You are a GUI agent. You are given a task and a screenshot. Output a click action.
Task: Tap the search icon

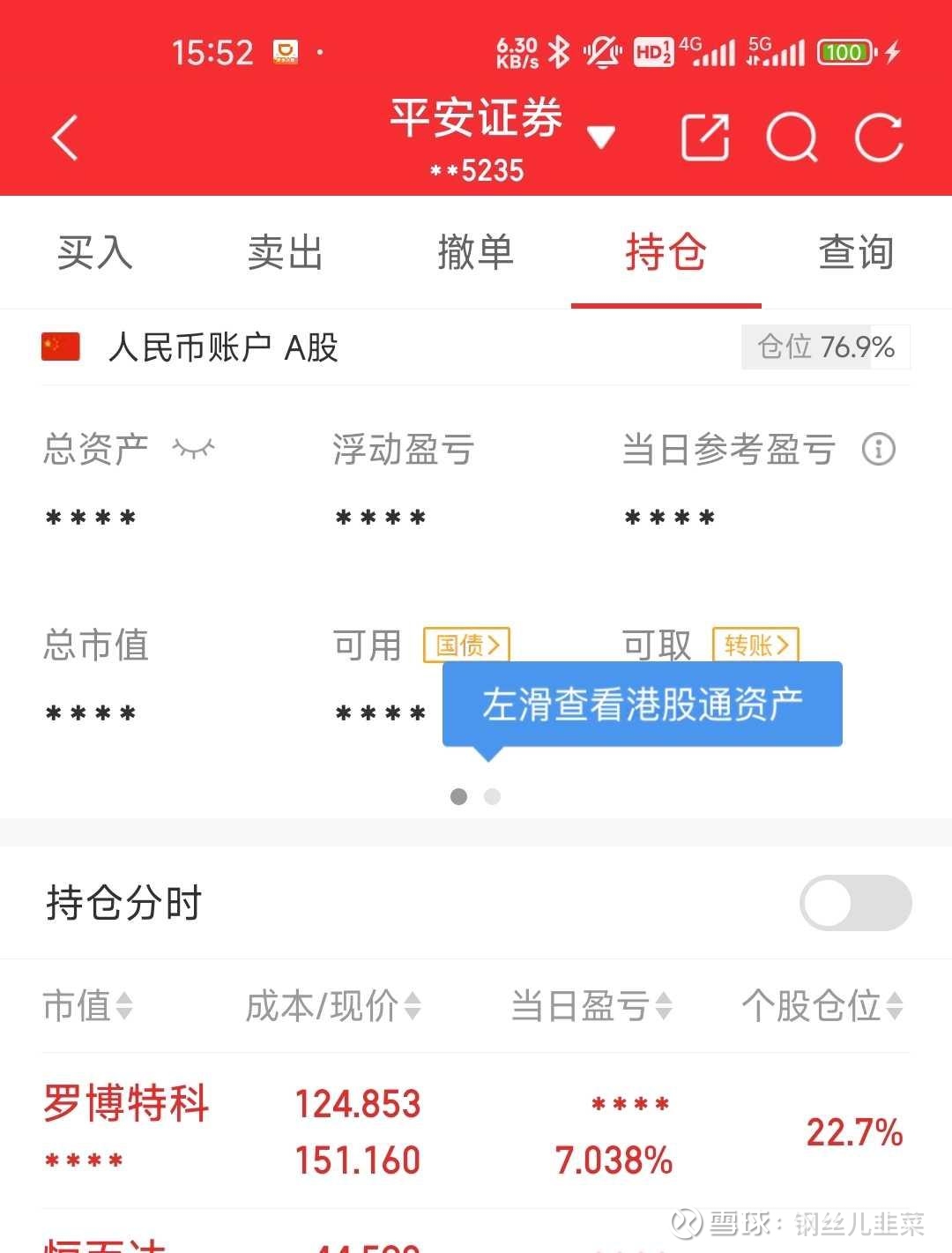(x=791, y=138)
